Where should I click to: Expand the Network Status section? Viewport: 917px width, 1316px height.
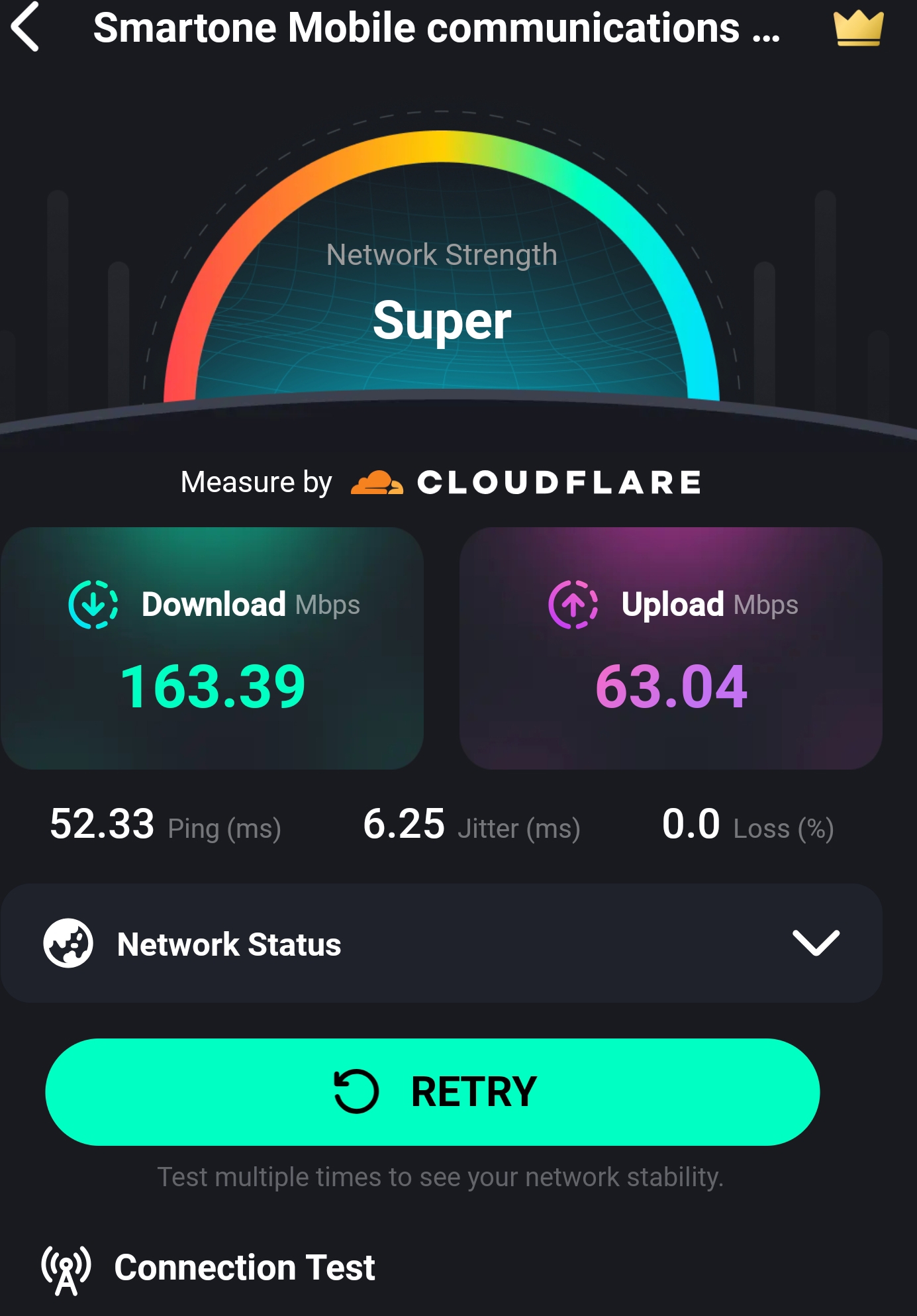[442, 942]
